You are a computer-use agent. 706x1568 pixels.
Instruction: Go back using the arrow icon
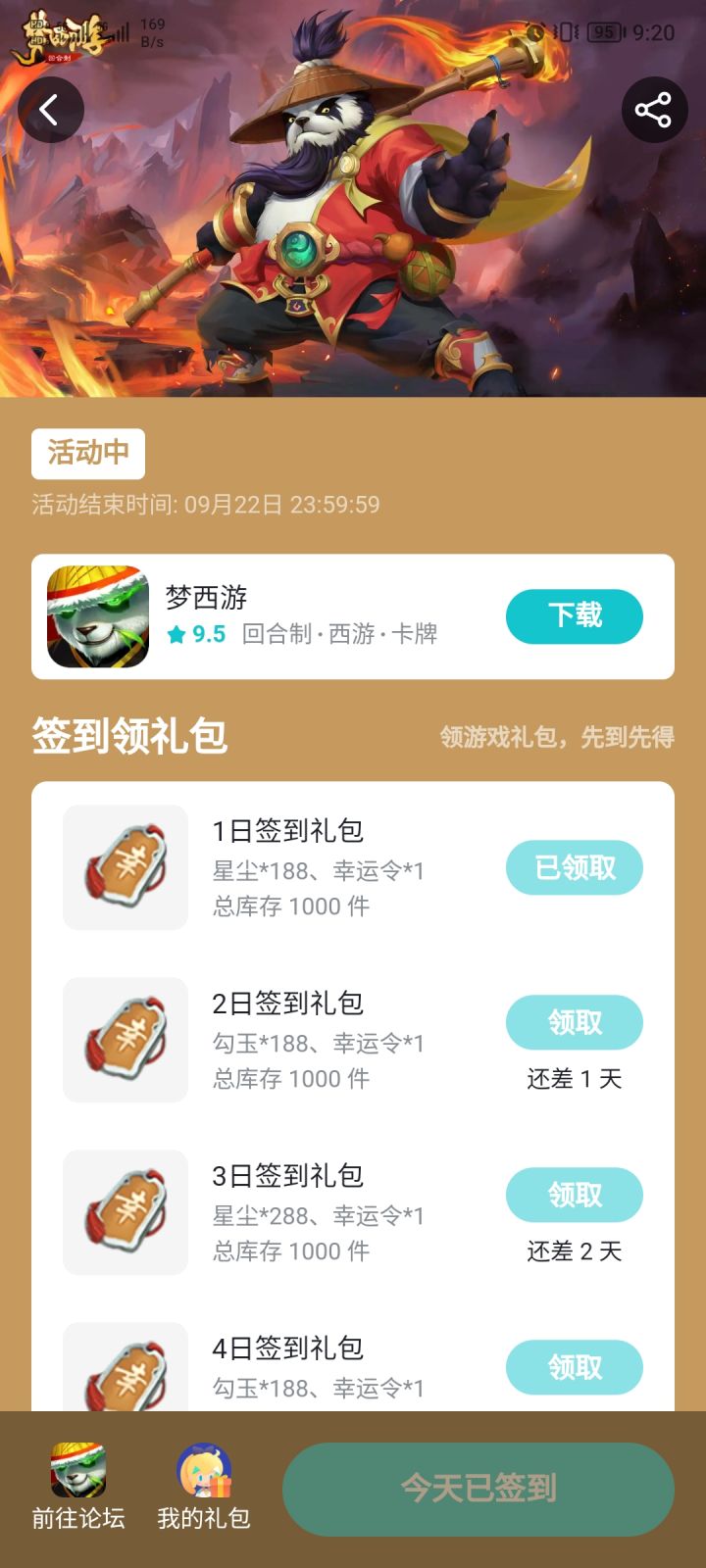[51, 110]
